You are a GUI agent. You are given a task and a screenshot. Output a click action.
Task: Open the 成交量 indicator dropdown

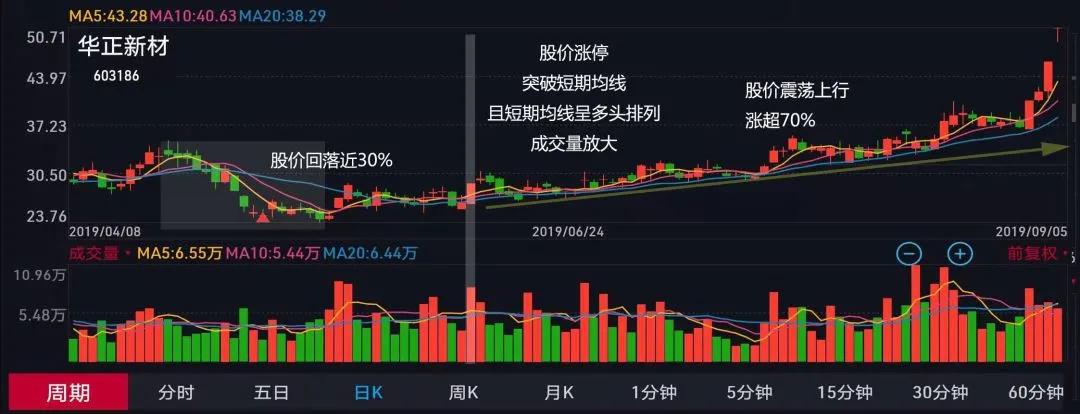coord(99,254)
